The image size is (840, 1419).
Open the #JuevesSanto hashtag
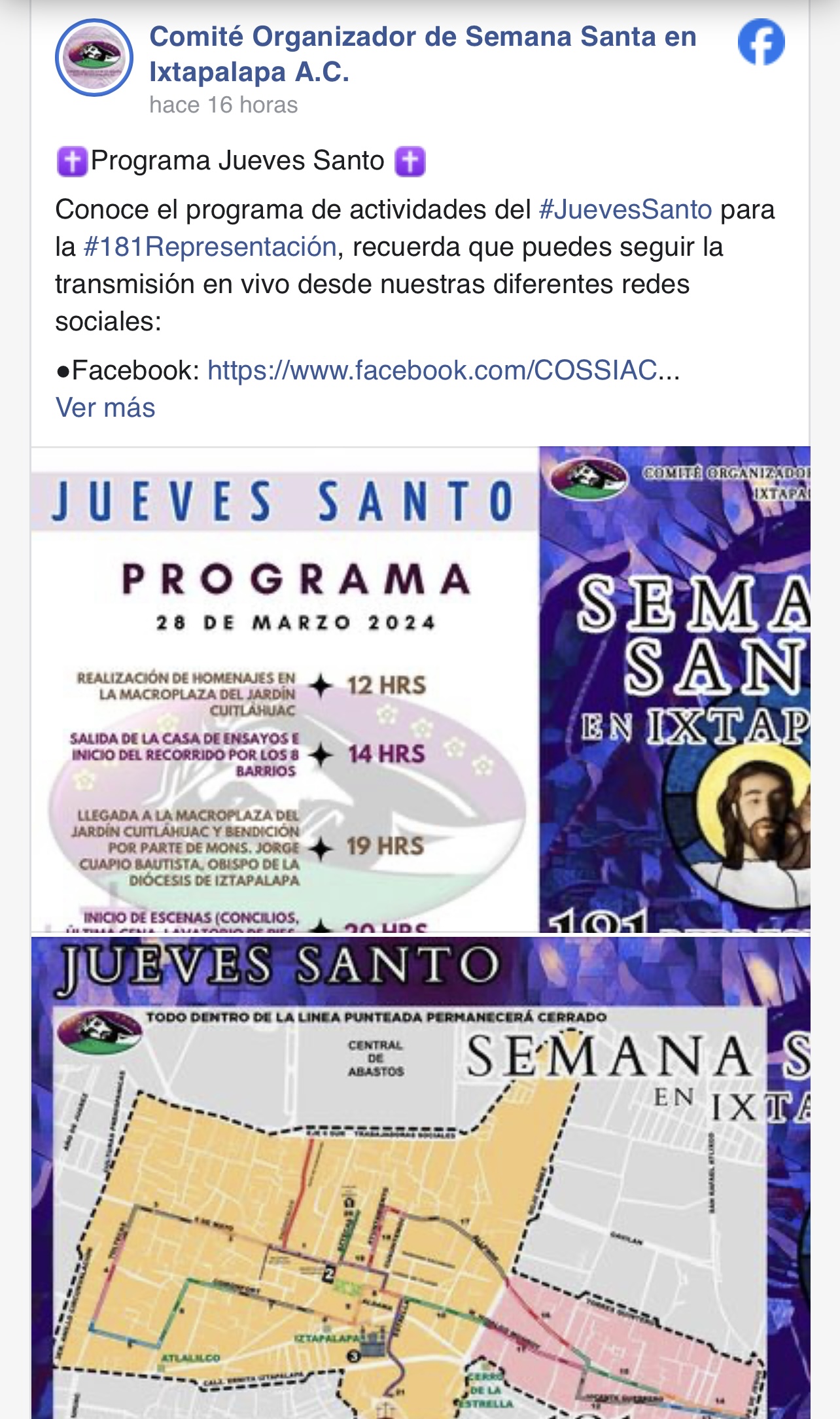pos(625,210)
